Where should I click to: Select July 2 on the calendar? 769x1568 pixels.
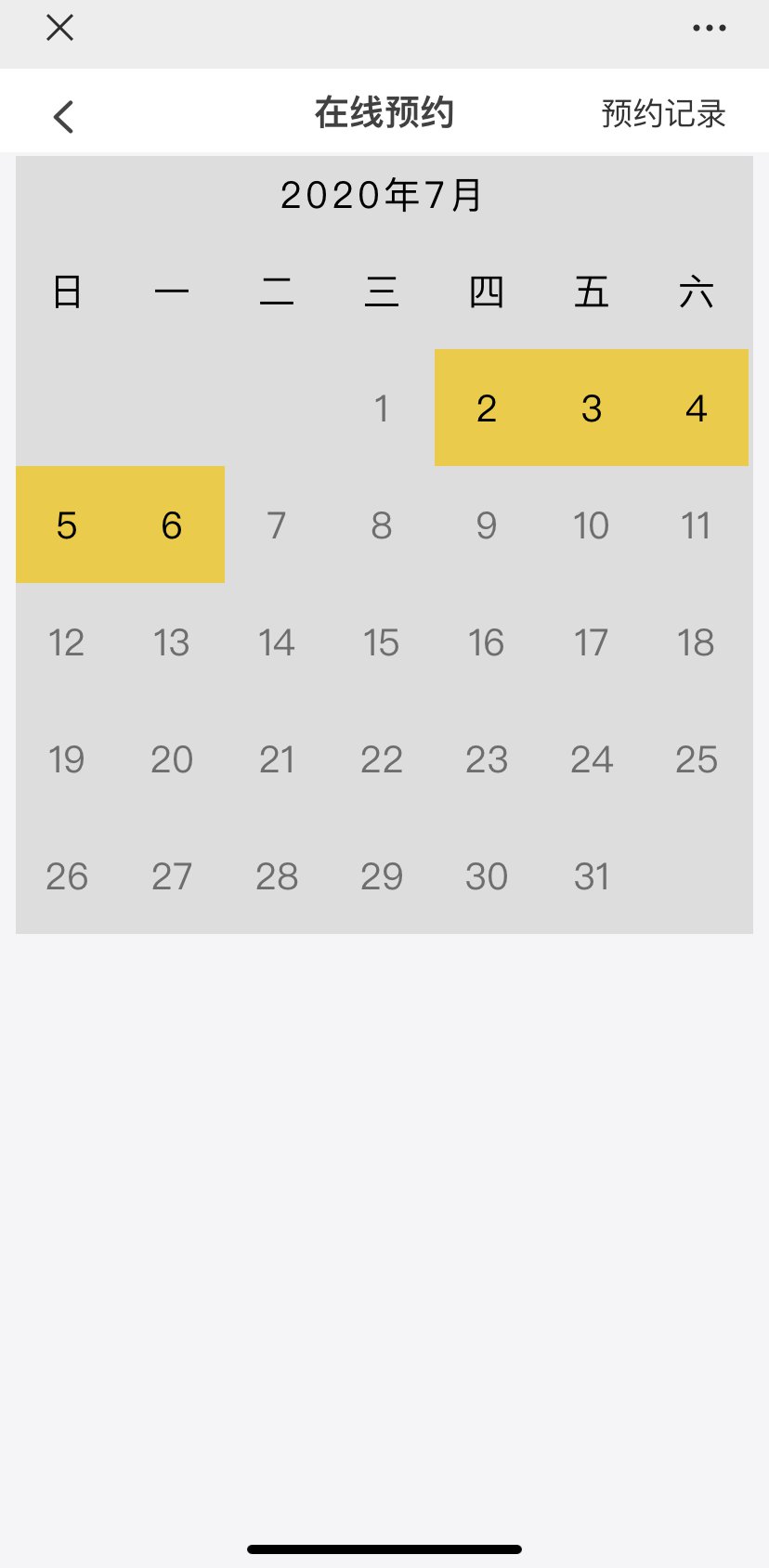point(487,408)
